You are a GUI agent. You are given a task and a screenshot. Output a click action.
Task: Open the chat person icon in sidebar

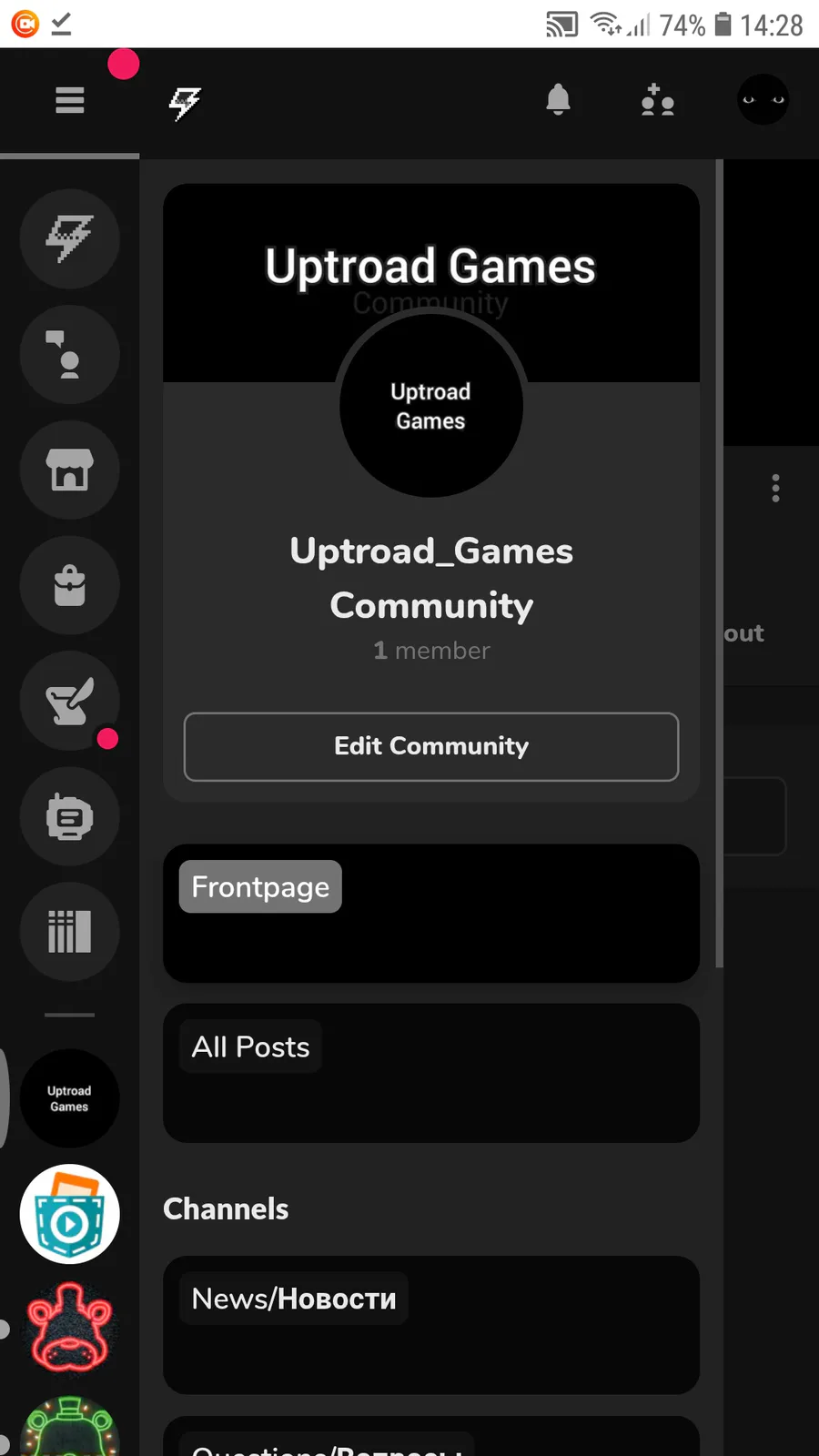click(x=70, y=354)
